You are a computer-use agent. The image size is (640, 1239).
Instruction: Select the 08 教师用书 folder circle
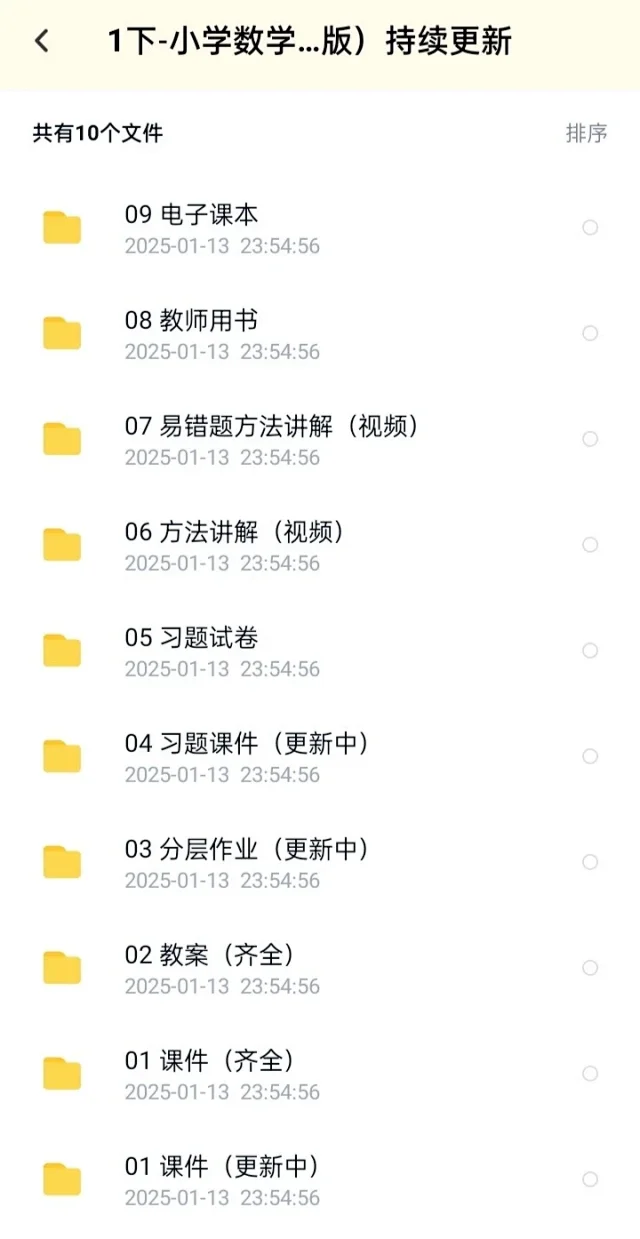(x=590, y=333)
